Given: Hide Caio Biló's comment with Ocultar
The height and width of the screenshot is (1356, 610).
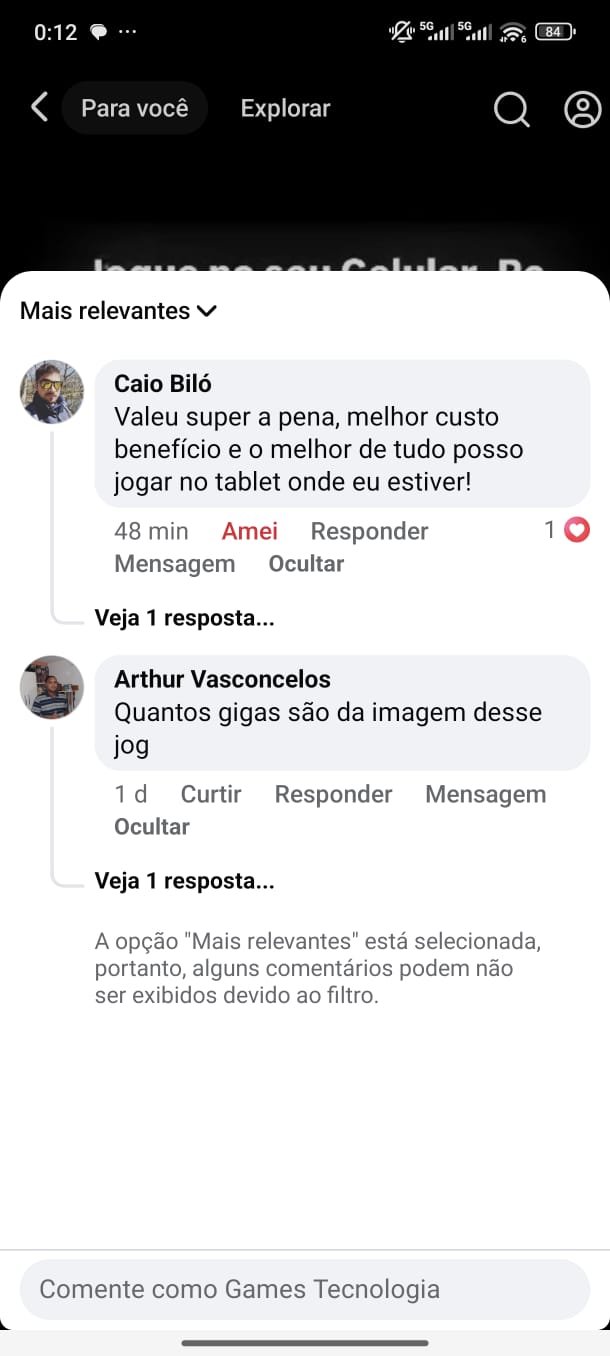Looking at the screenshot, I should click(x=306, y=564).
